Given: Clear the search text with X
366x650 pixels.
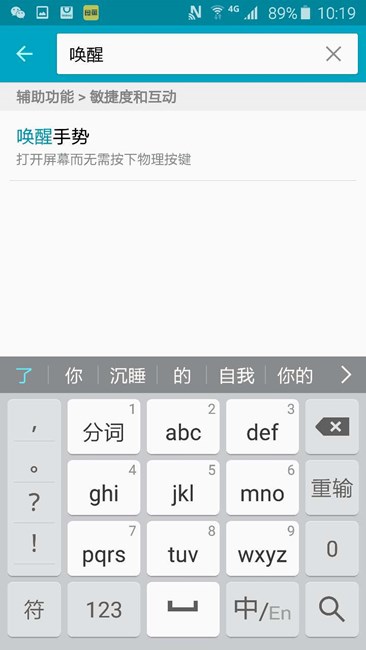Looking at the screenshot, I should click(333, 54).
